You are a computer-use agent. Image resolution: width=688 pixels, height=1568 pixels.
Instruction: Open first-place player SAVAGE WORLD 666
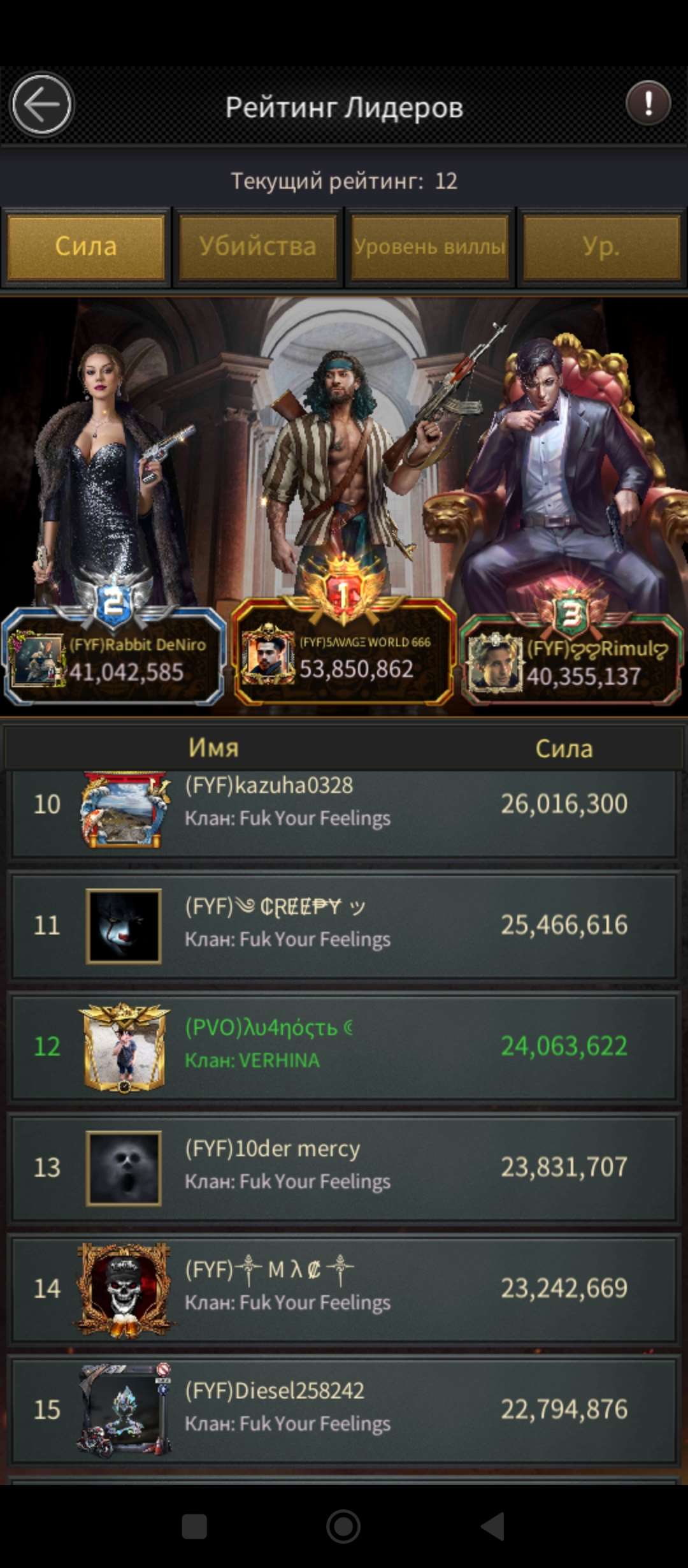344,657
